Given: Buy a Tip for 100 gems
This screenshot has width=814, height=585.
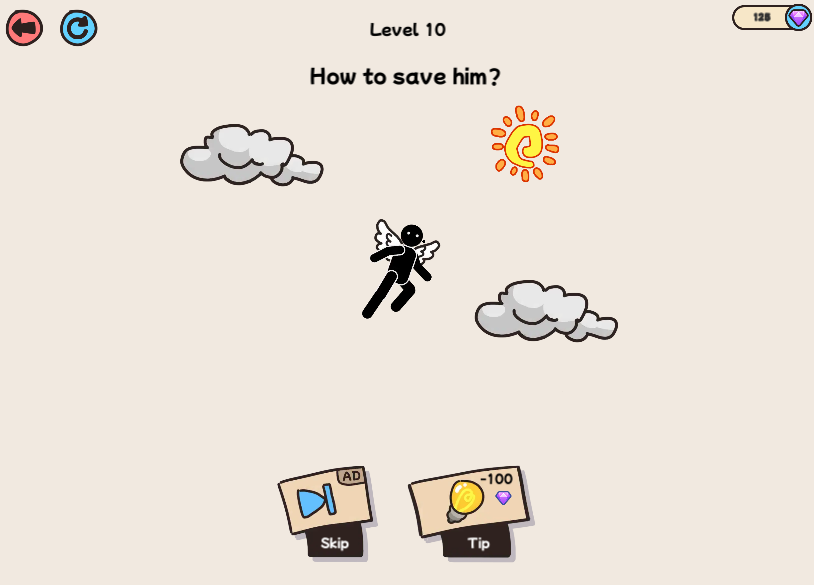Looking at the screenshot, I should click(x=470, y=510).
